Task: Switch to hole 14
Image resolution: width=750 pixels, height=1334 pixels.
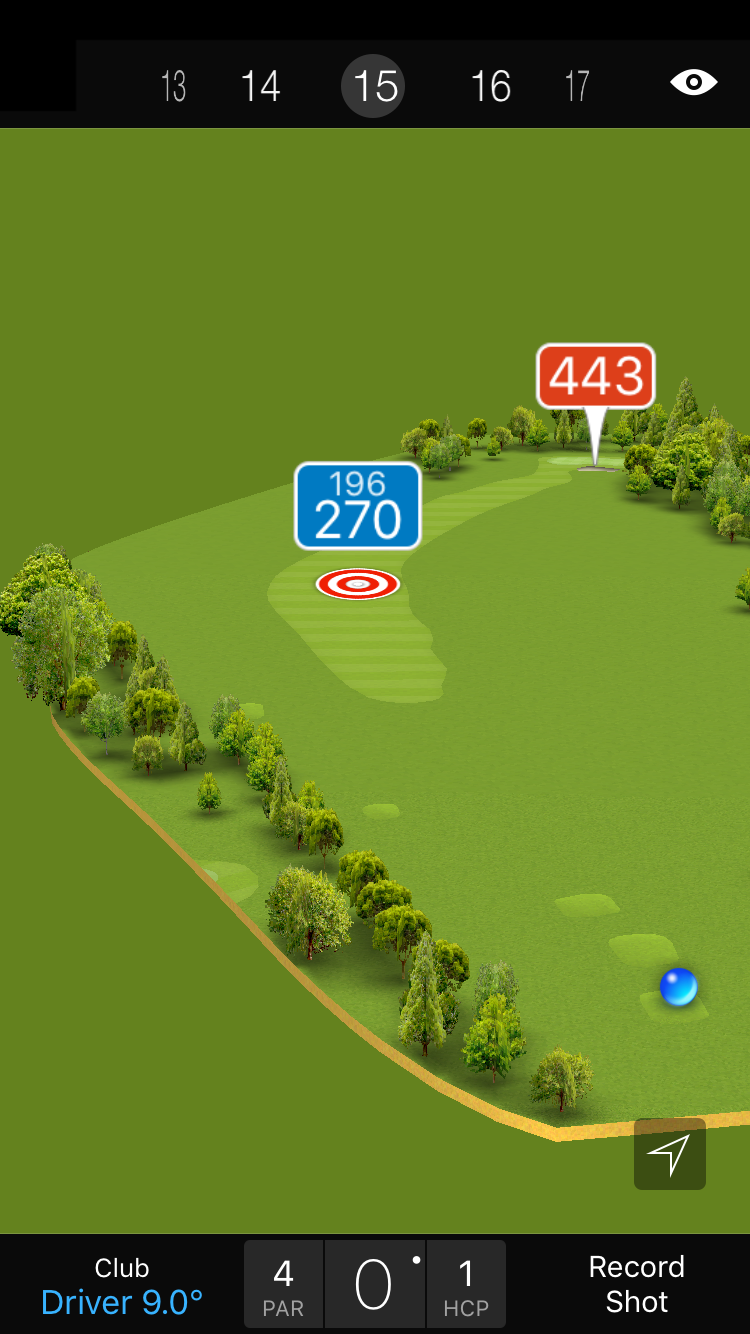Action: [260, 86]
